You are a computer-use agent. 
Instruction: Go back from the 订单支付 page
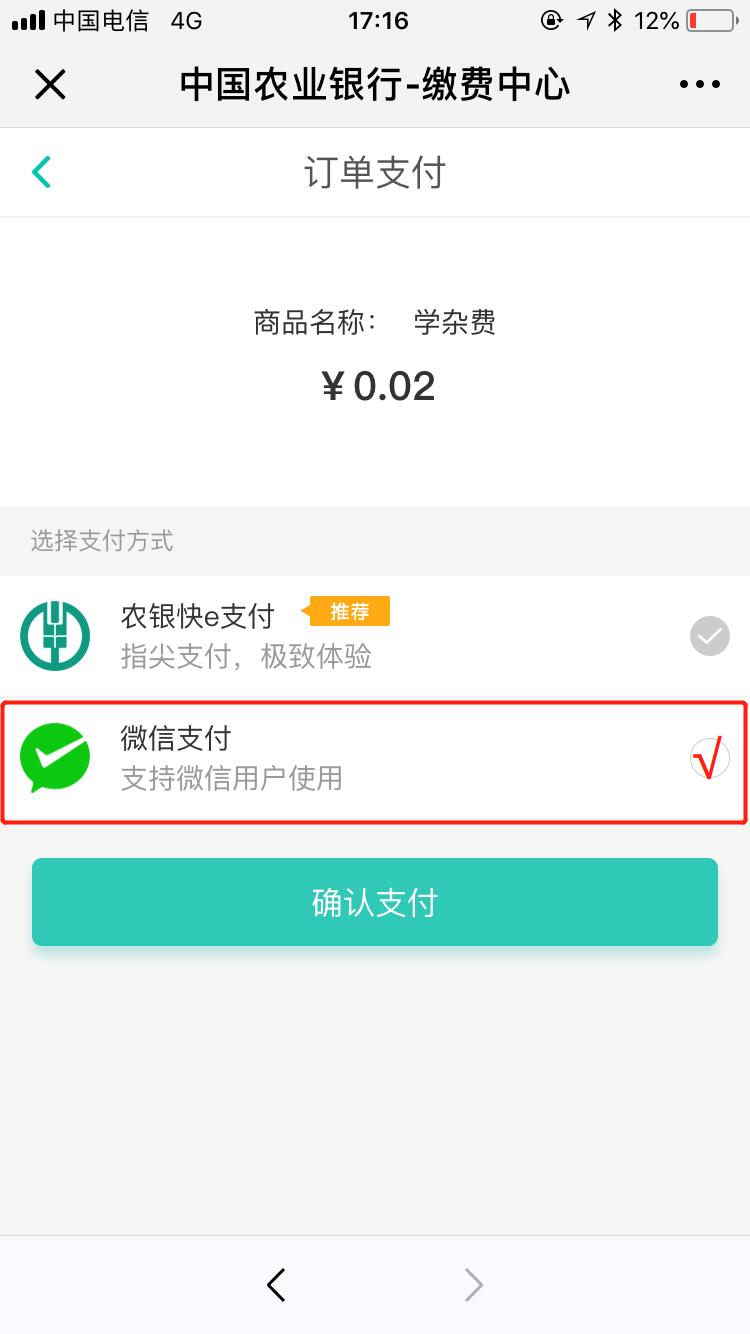pyautogui.click(x=41, y=172)
